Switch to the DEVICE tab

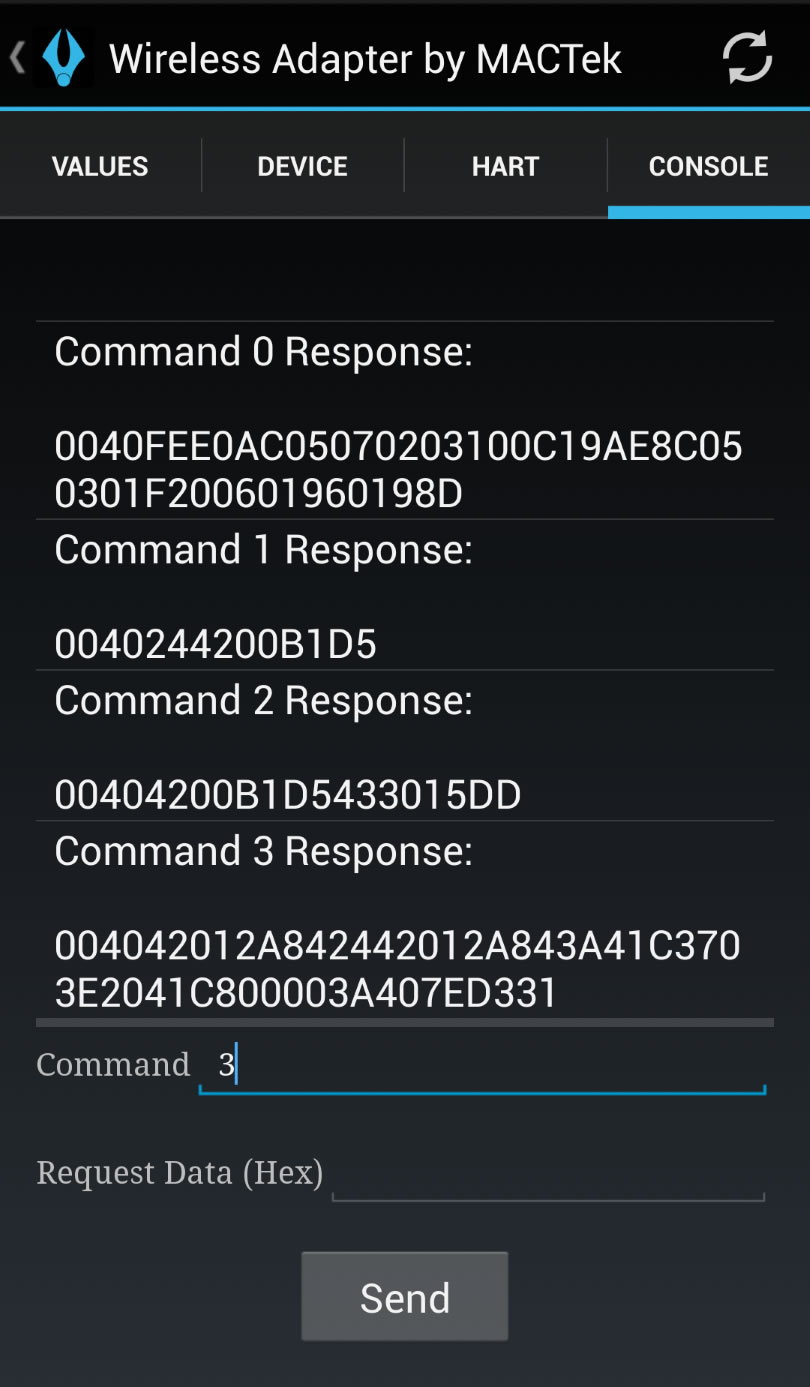[x=302, y=166]
